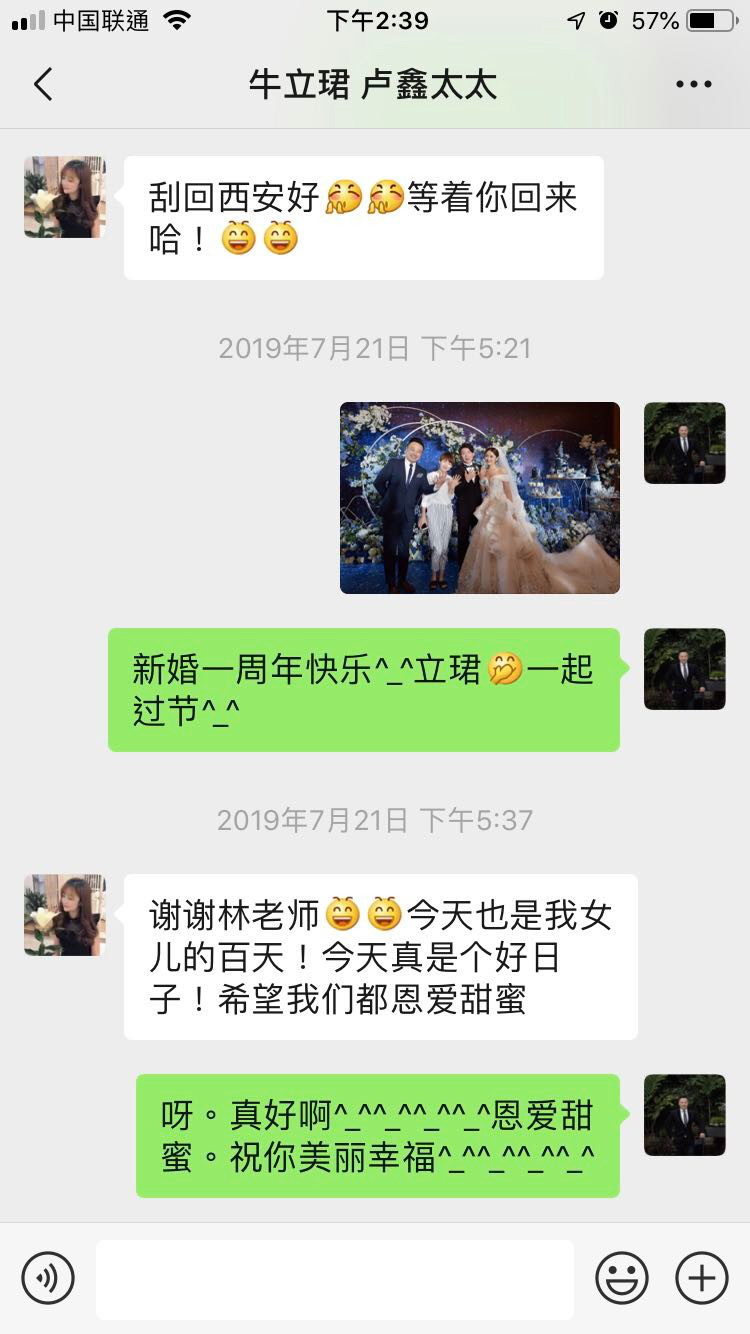Open contact's avatar beside 谢谢林老师 message
Image resolution: width=750 pixels, height=1334 pixels.
coord(65,915)
